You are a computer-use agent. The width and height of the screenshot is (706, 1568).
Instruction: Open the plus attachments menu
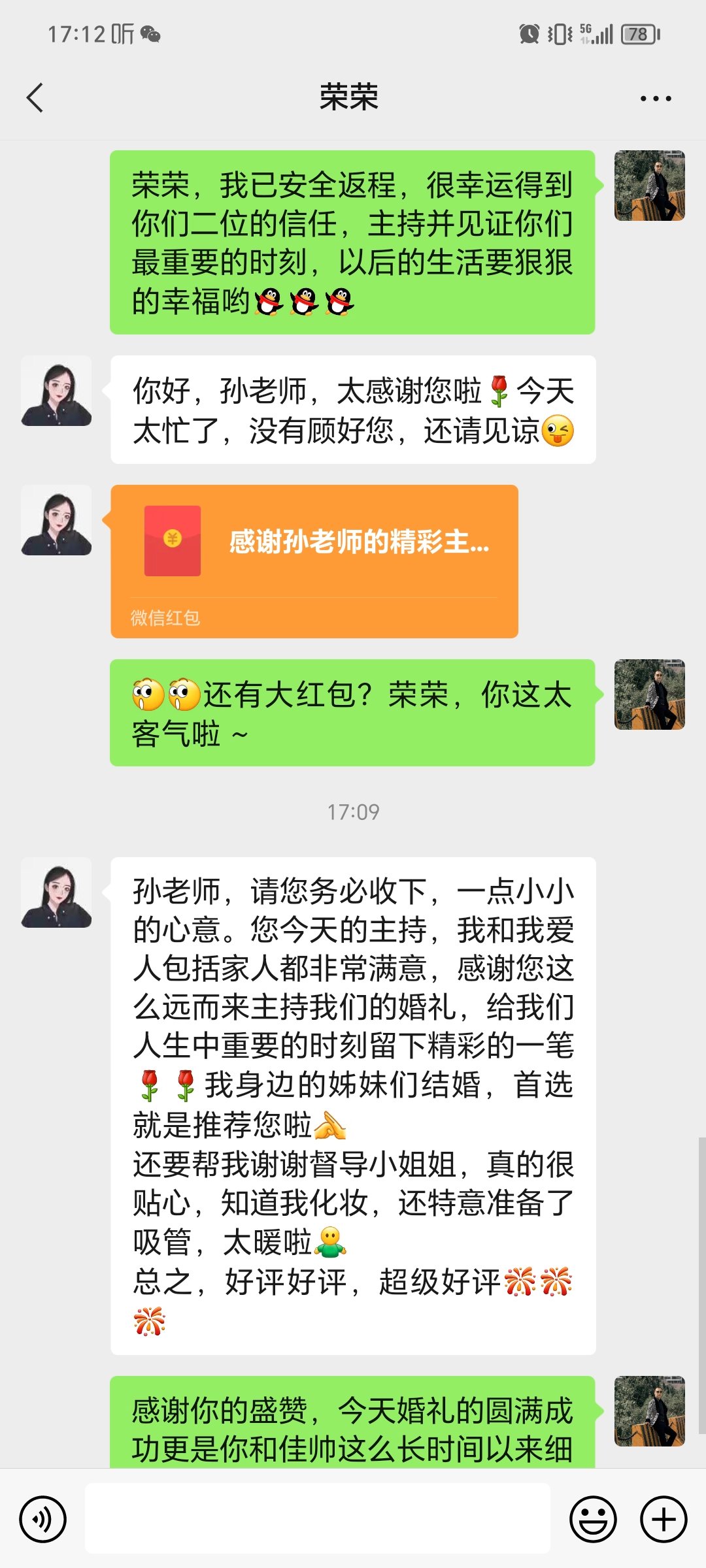663,1519
